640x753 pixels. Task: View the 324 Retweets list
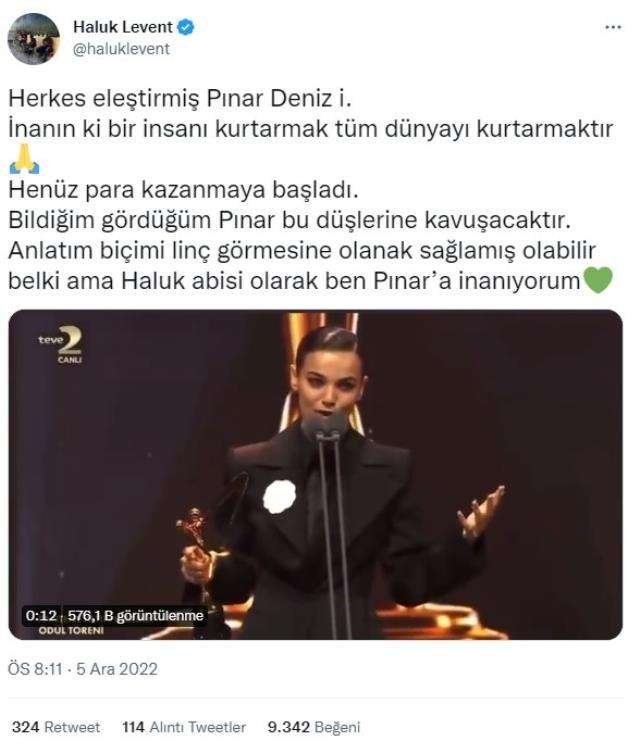pos(54,727)
